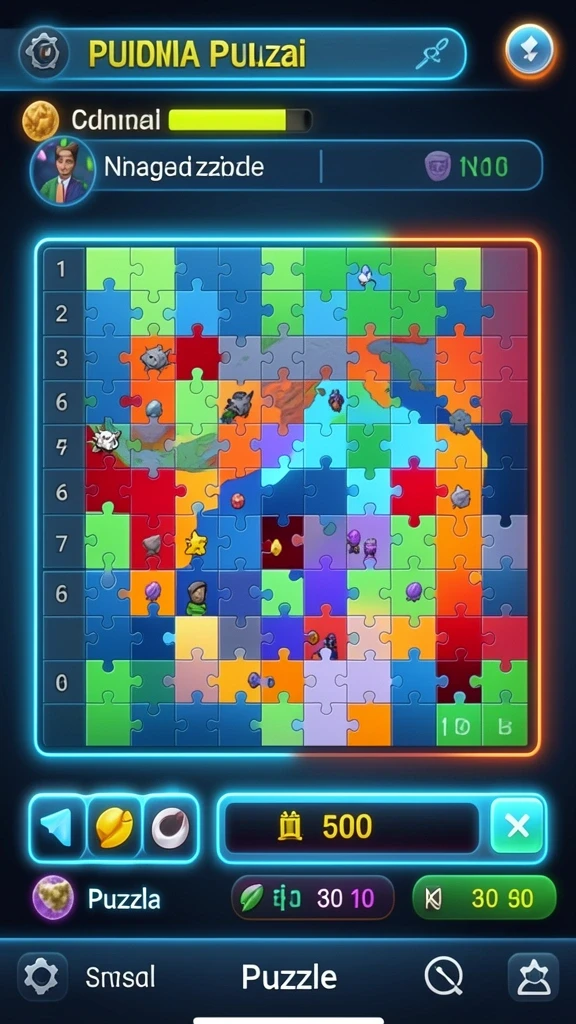Open the magnifier search icon in bottom bar
Image resolution: width=576 pixels, height=1024 pixels.
[444, 977]
